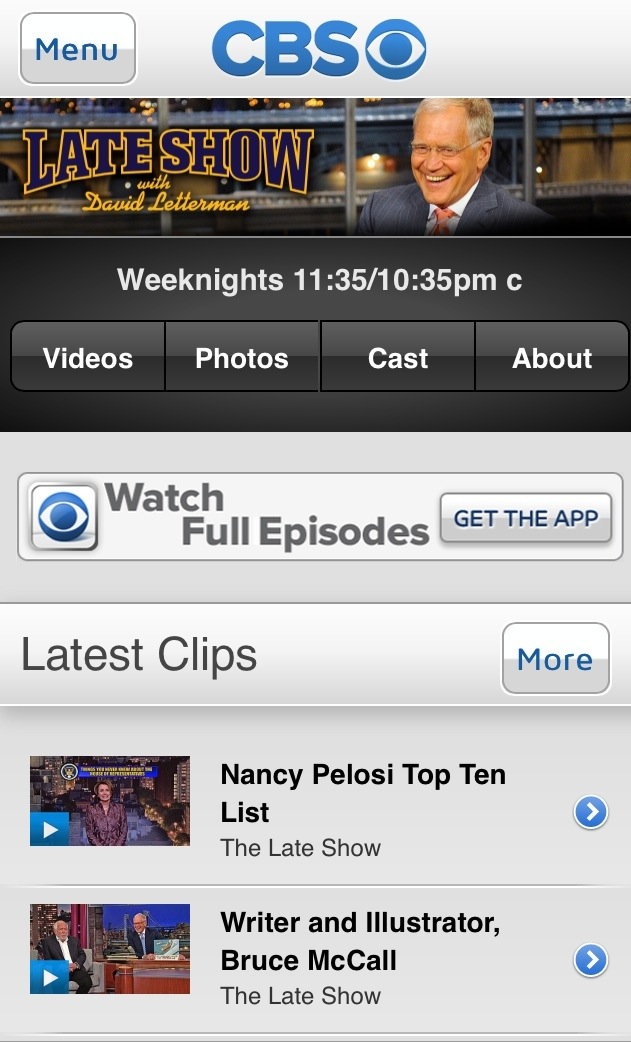View More latest clips

point(555,659)
